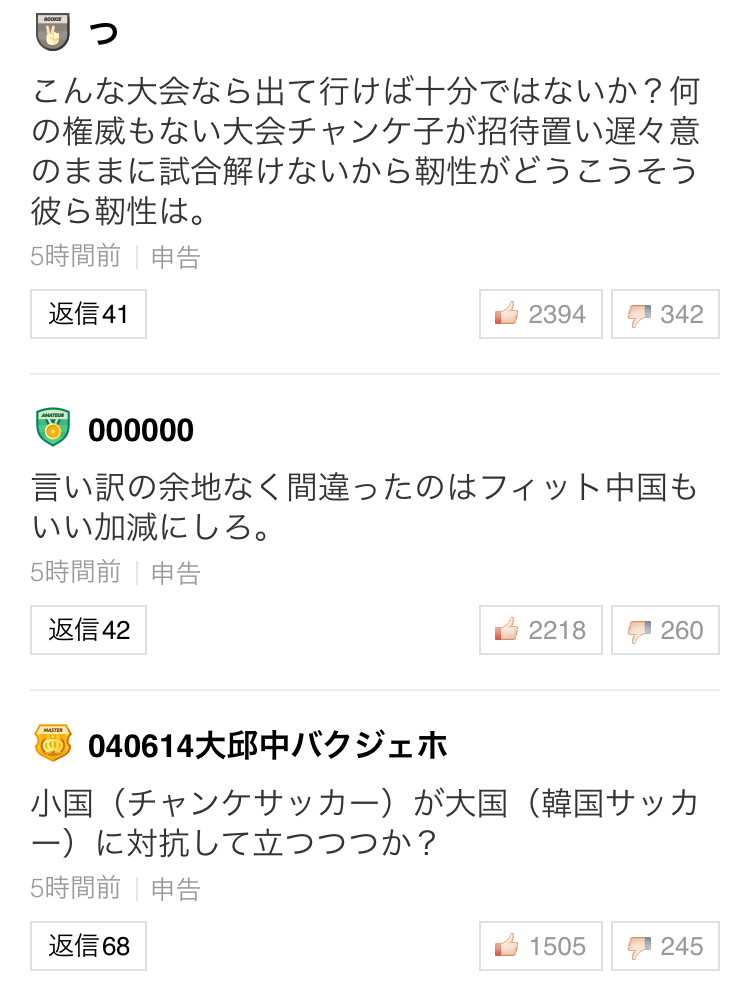
Task: Open the 返信68 replies button
Action: (x=88, y=946)
